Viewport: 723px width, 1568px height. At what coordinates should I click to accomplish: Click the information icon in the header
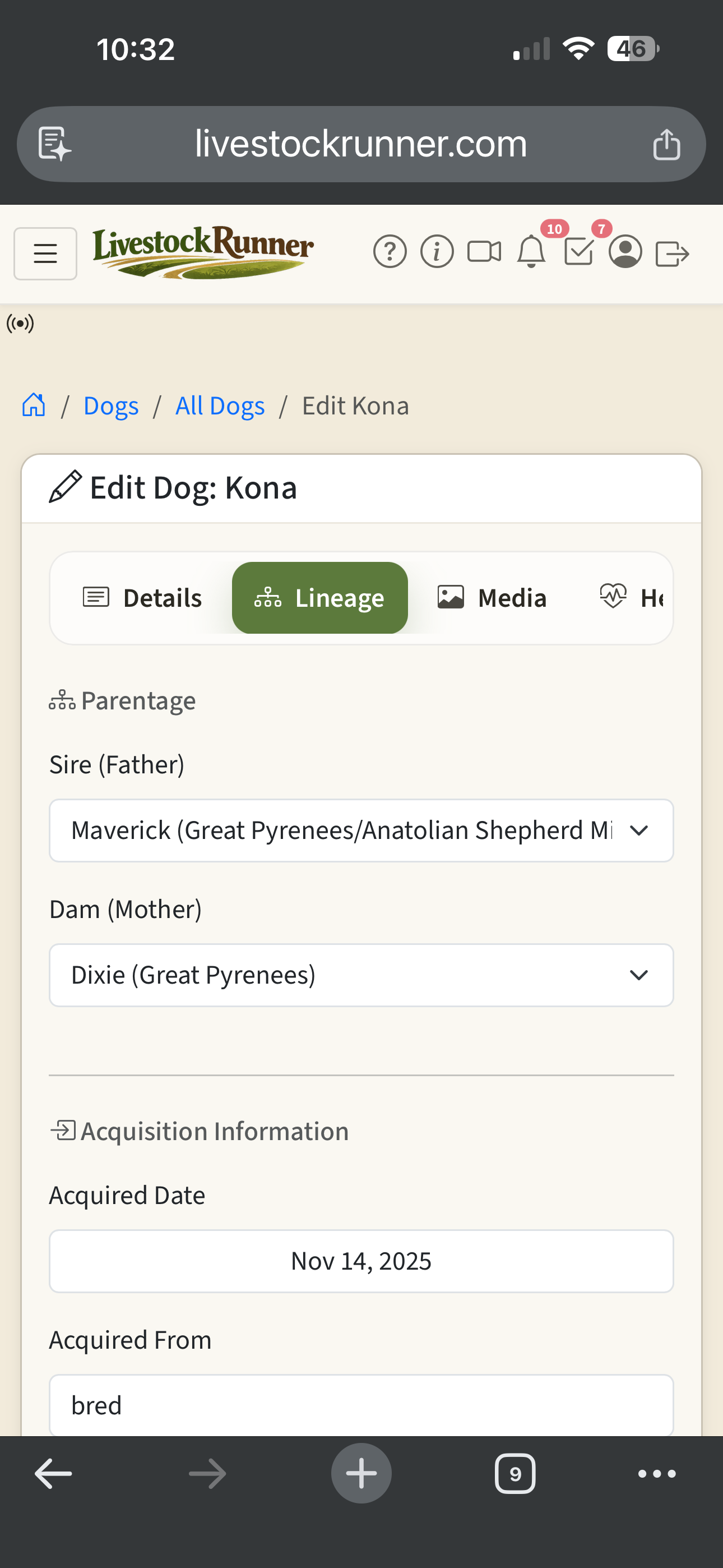coord(437,251)
